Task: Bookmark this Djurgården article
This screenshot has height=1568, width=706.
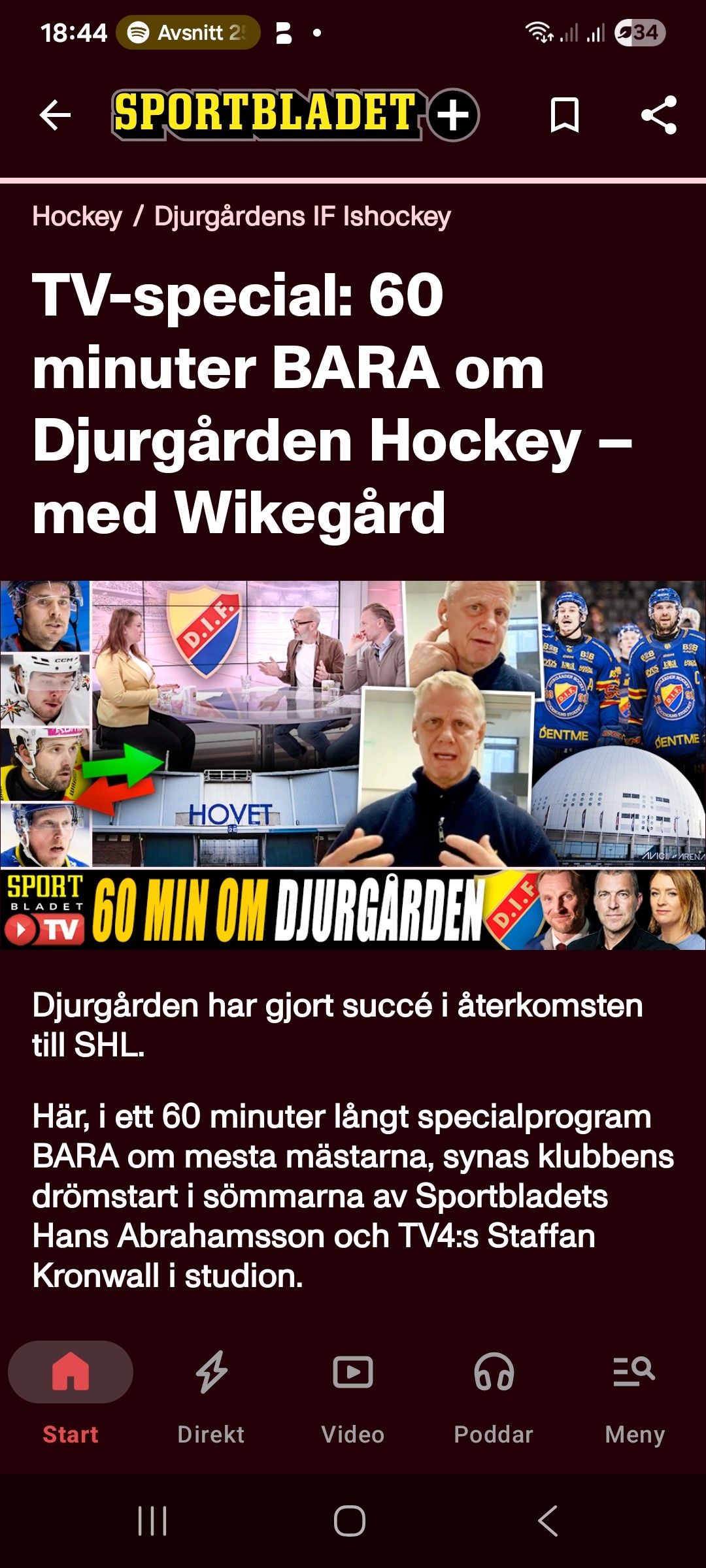Action: point(564,115)
